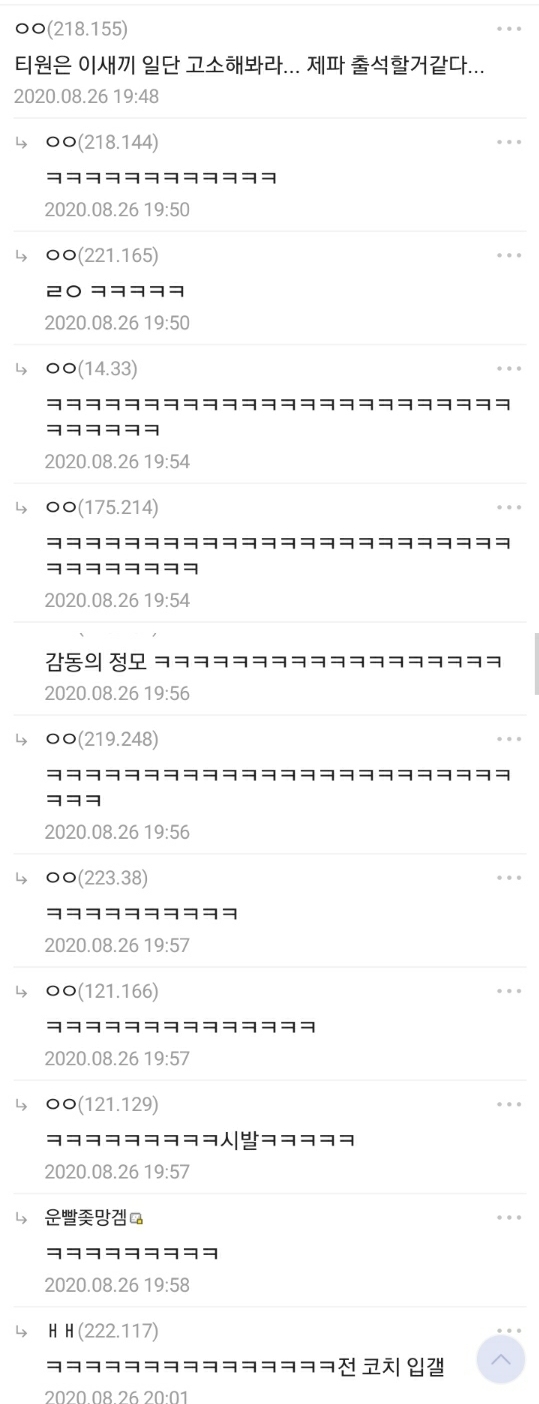Open options for 운빨좆망겜's reply
This screenshot has width=539, height=1404.
click(x=509, y=1218)
